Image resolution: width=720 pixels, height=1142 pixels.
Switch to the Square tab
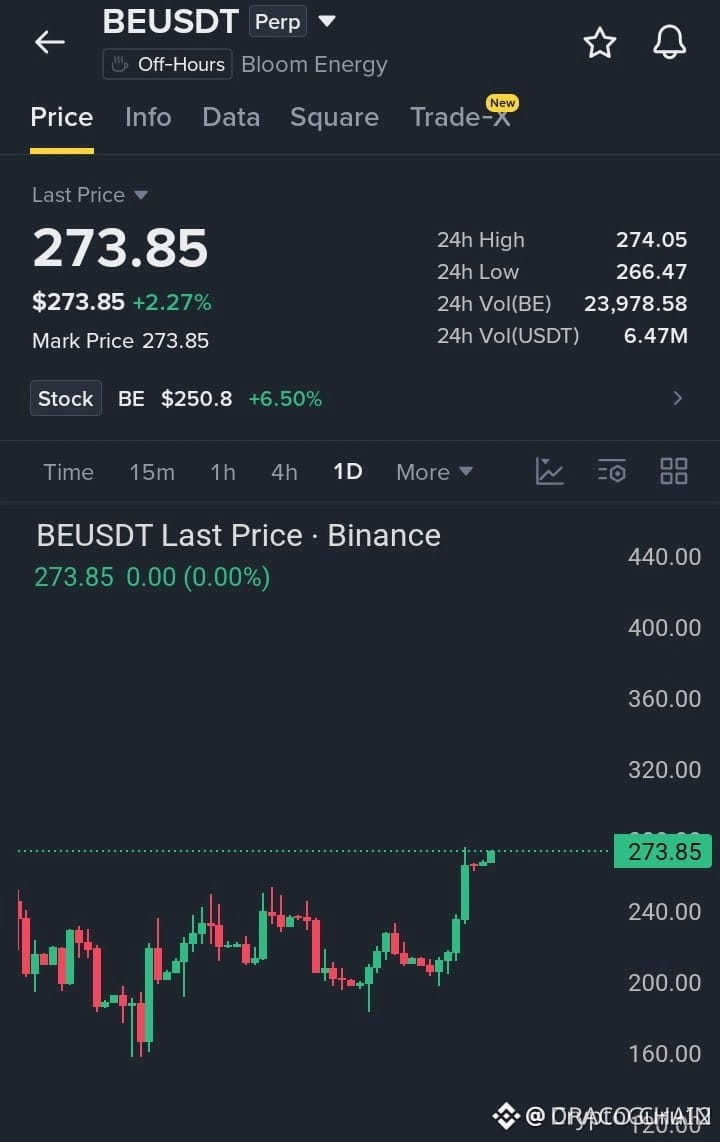(x=334, y=117)
